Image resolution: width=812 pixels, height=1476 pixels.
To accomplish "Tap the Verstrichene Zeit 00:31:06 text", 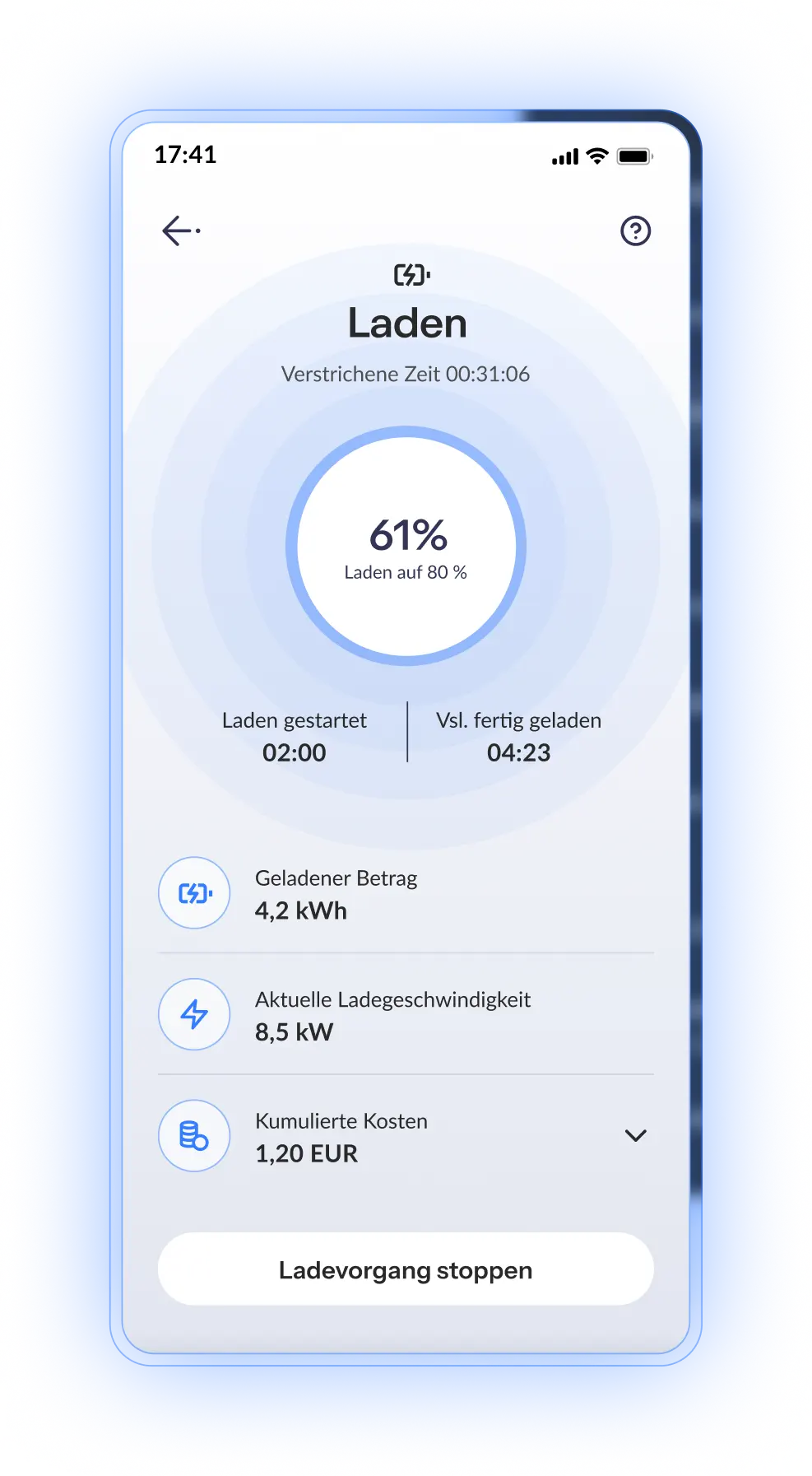I will coord(406,374).
